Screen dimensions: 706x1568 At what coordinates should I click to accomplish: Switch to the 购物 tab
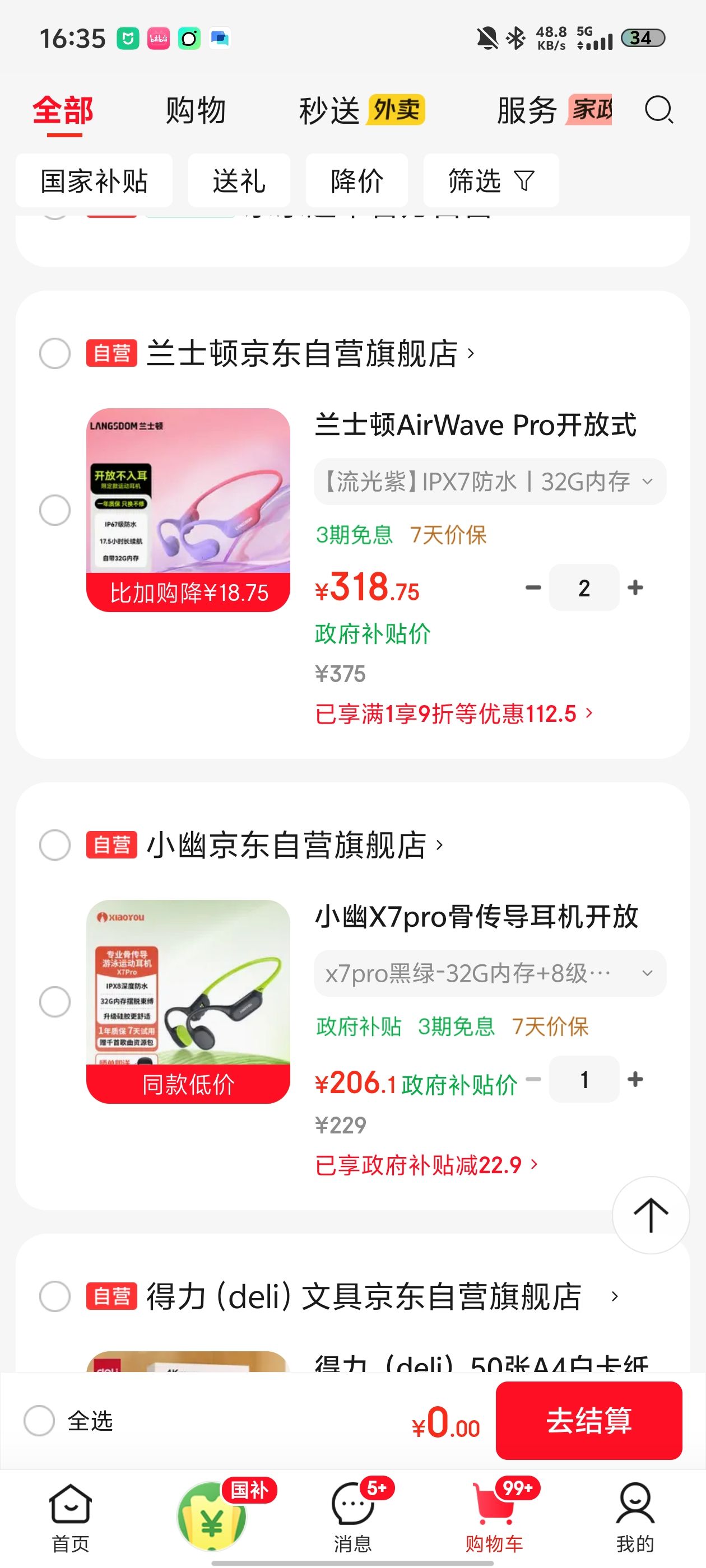(196, 111)
